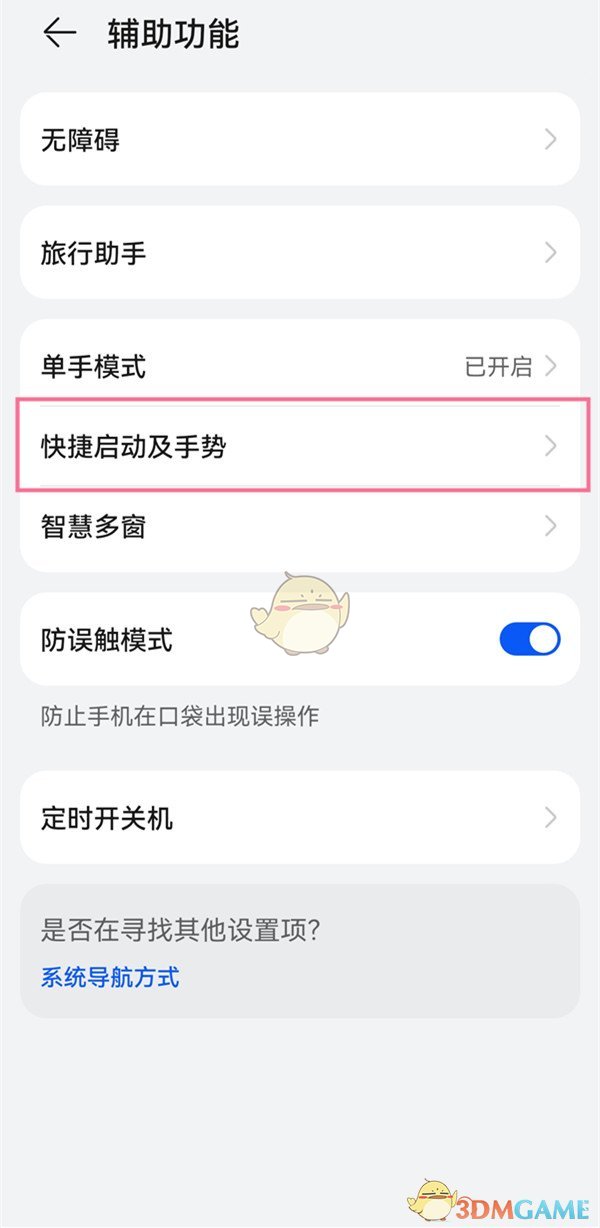Open 单手模式 settings

click(299, 366)
